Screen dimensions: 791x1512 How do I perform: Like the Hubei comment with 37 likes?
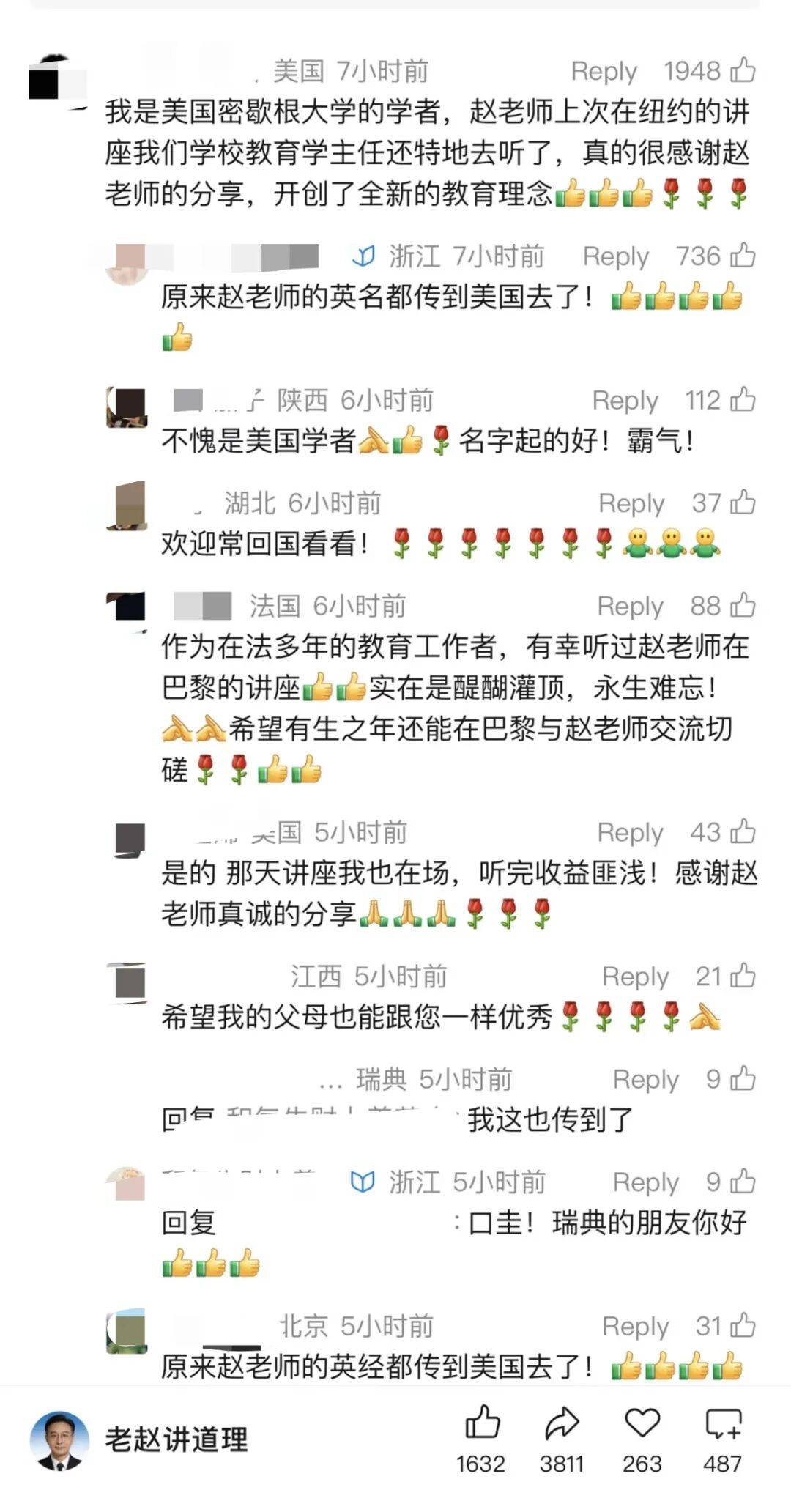pos(743,503)
